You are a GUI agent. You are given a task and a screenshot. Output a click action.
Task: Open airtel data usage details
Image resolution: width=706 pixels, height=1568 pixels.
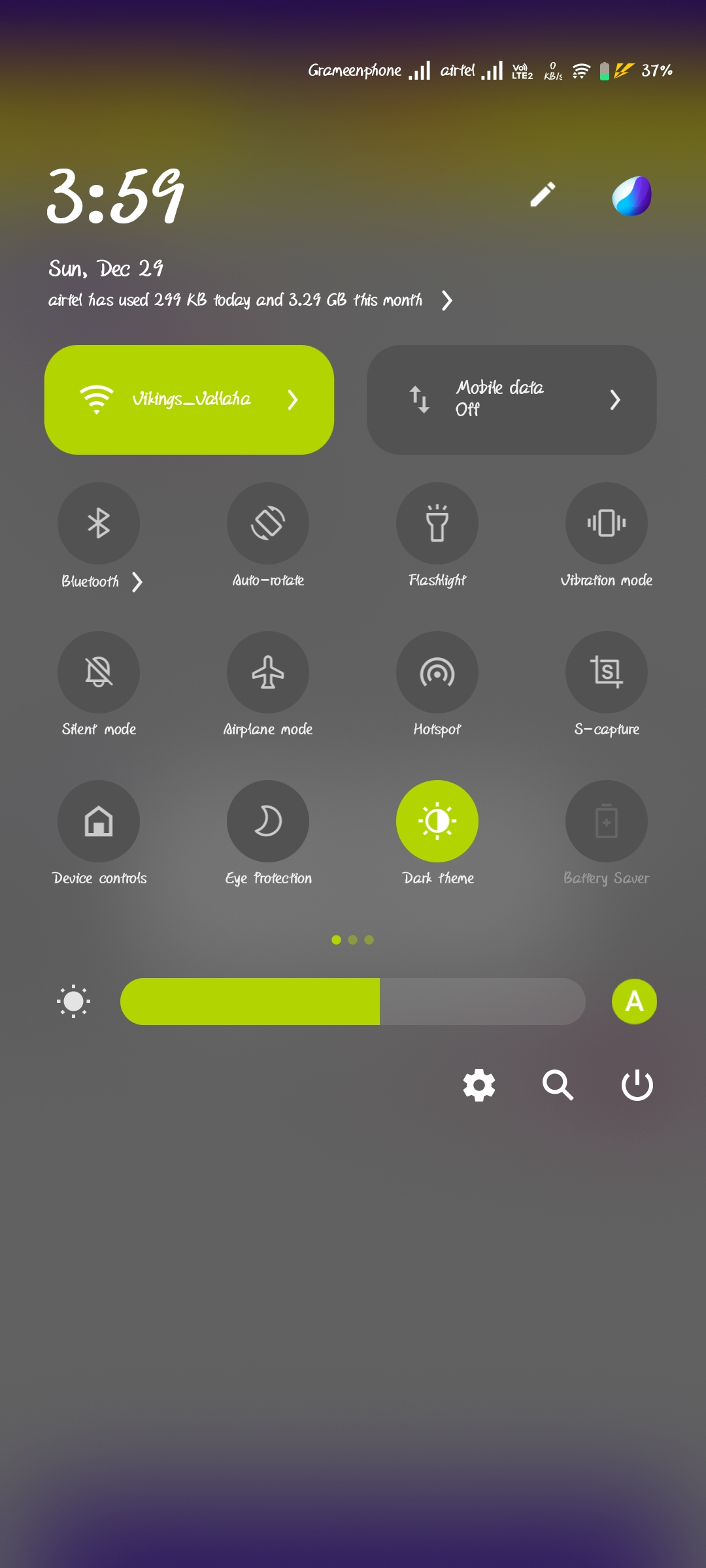(x=446, y=301)
